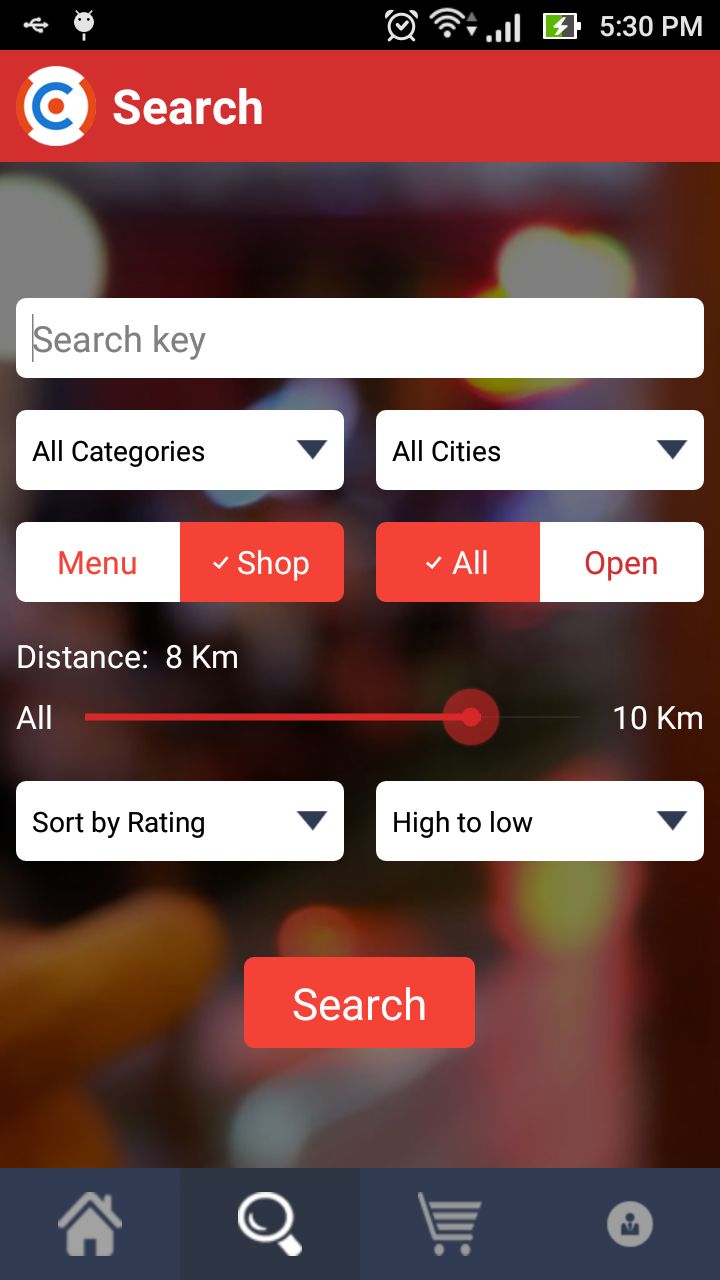
Task: Tap the red Search button
Action: (359, 1003)
